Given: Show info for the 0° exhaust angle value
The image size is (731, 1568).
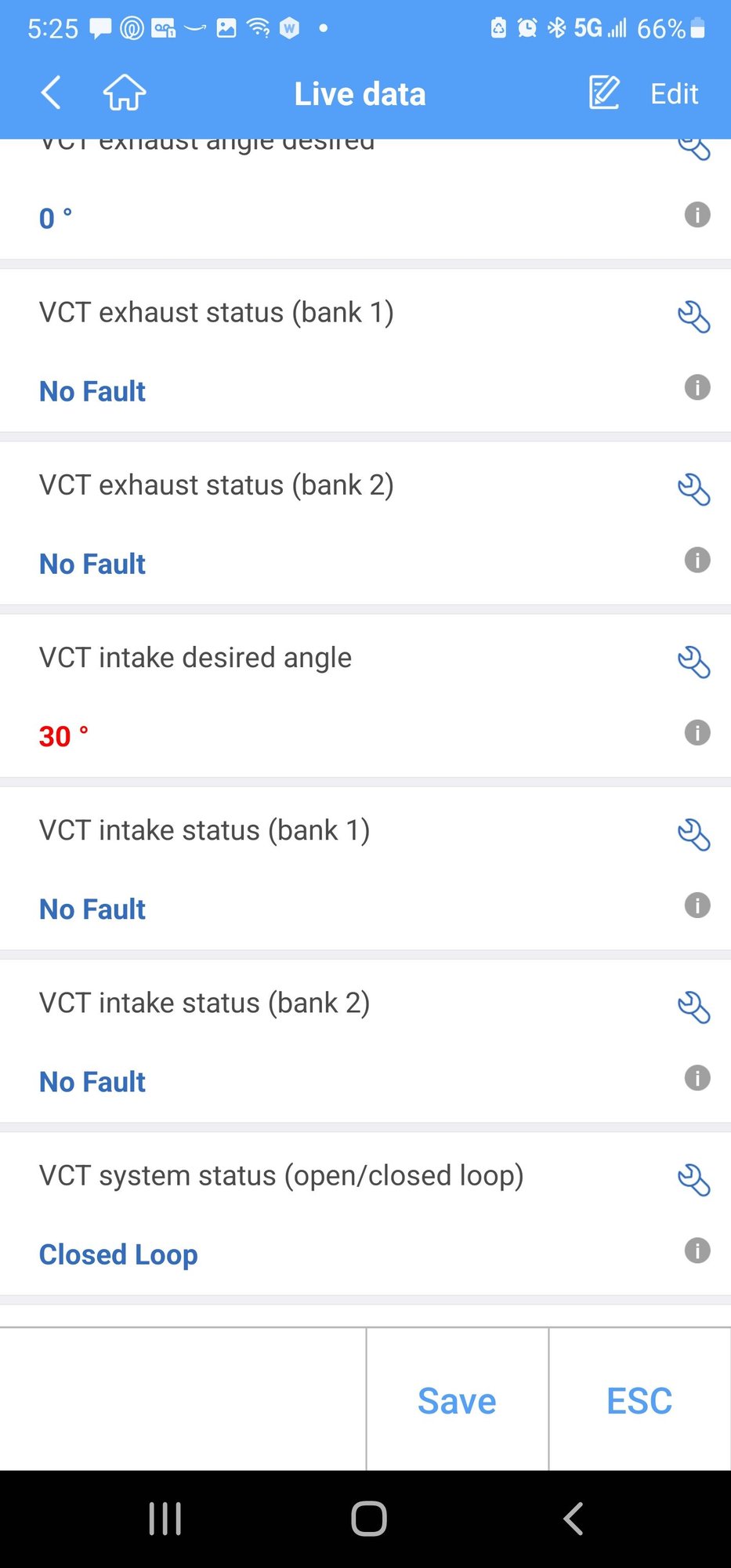Looking at the screenshot, I should tap(697, 215).
